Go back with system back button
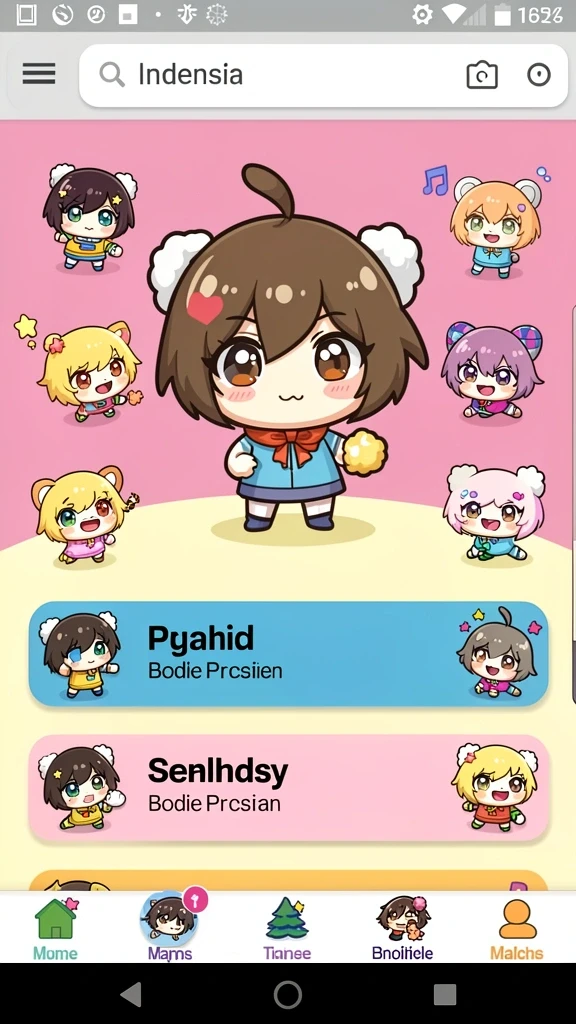 [131, 994]
